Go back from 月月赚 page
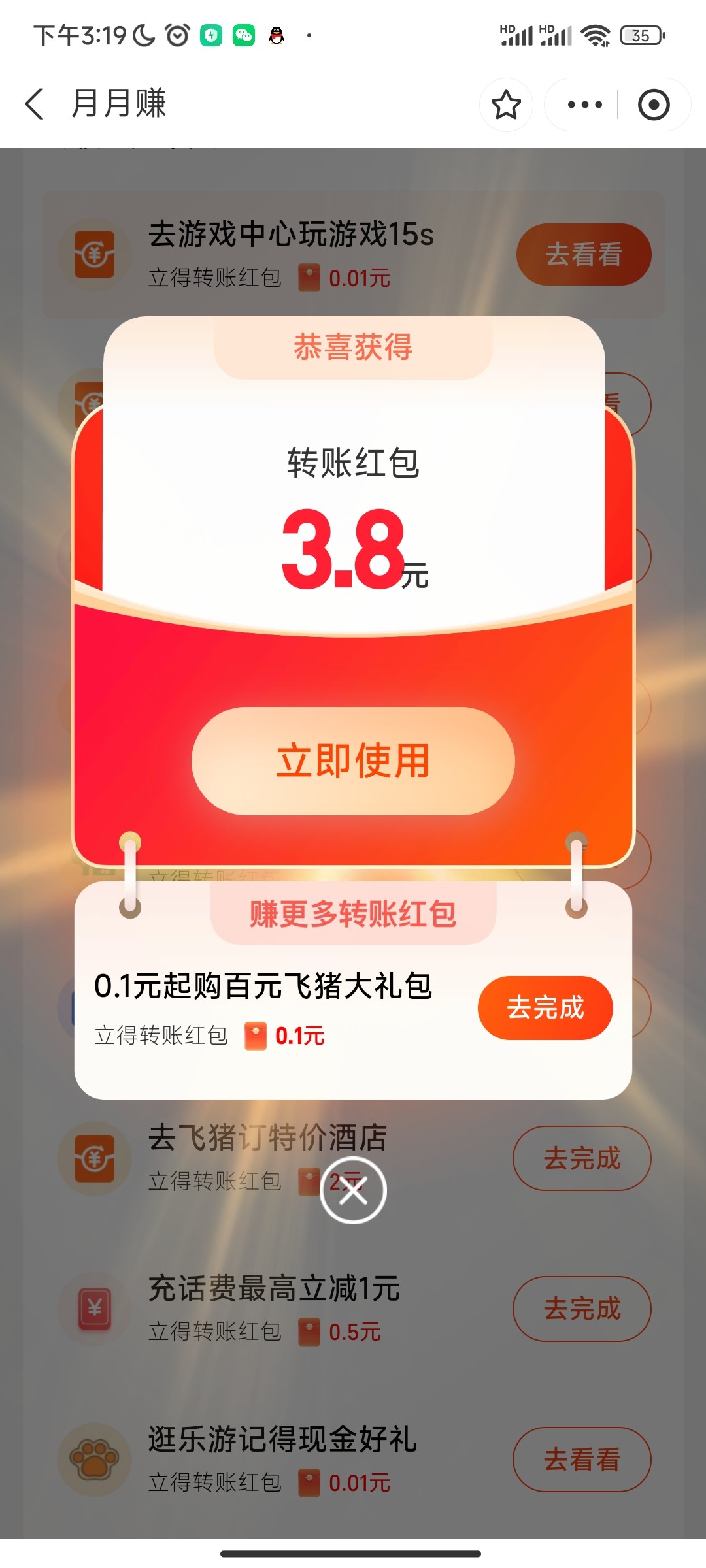The width and height of the screenshot is (706, 1568). point(35,104)
